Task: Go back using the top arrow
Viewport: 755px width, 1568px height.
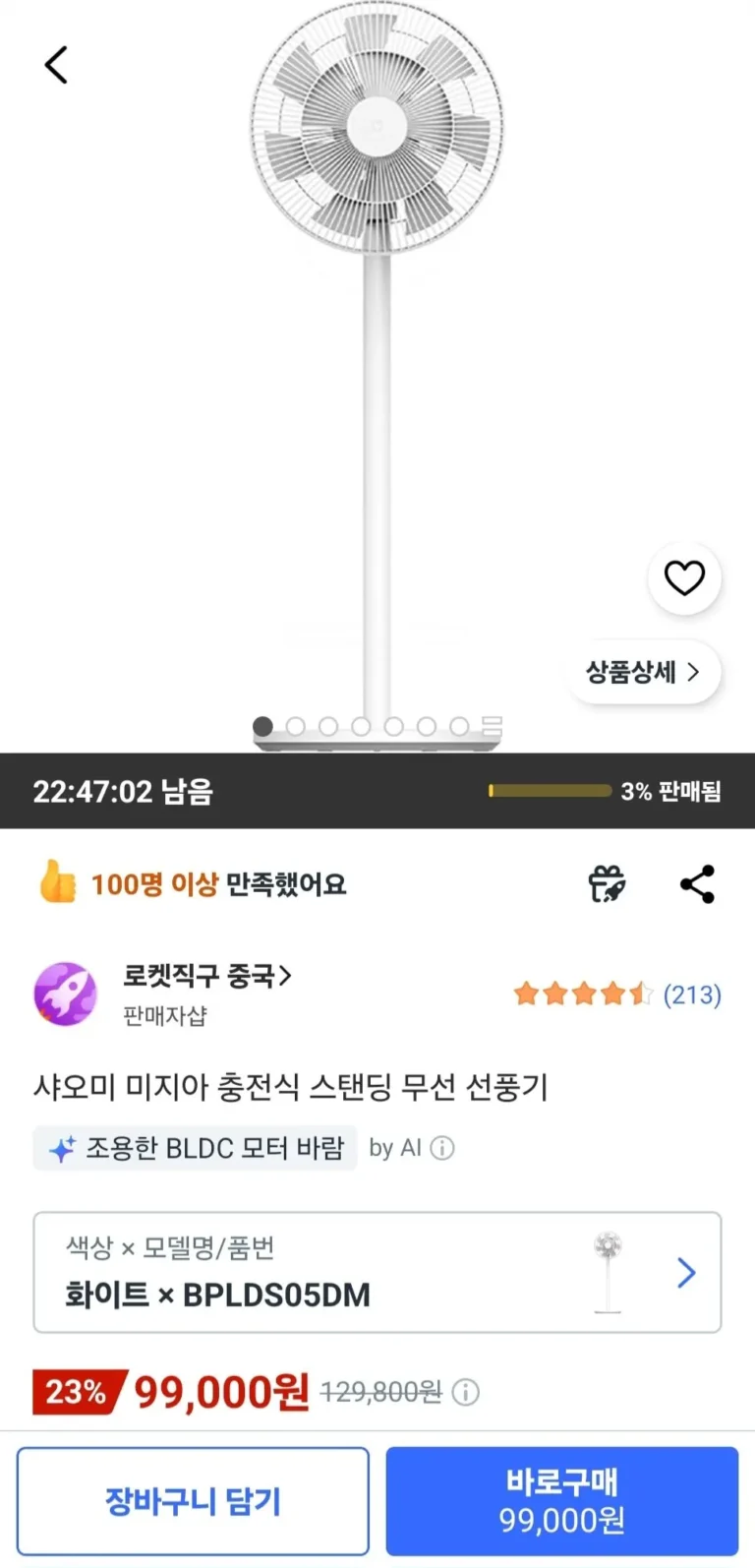Action: 56,66
